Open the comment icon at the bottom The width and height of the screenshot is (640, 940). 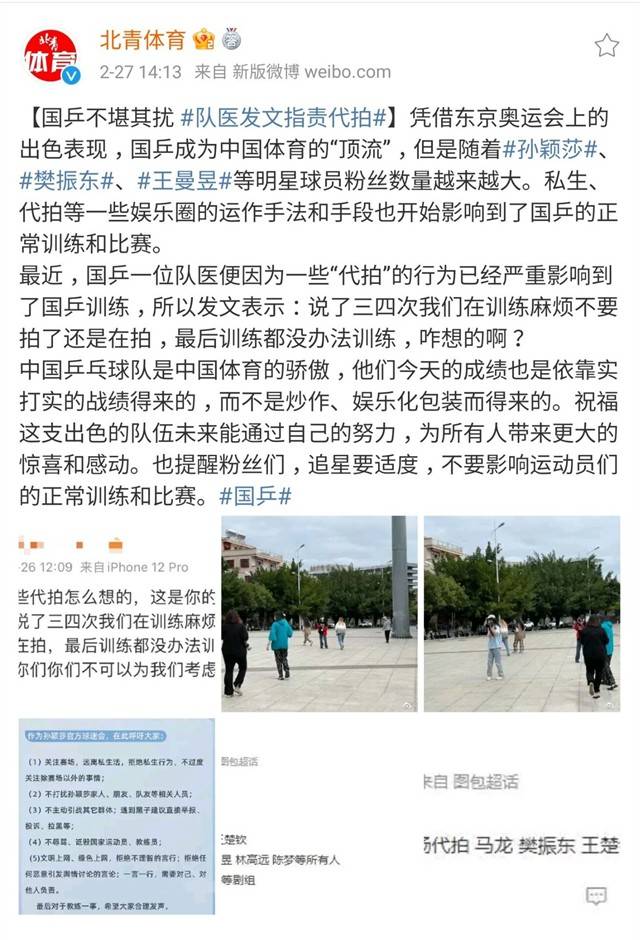pos(597,896)
